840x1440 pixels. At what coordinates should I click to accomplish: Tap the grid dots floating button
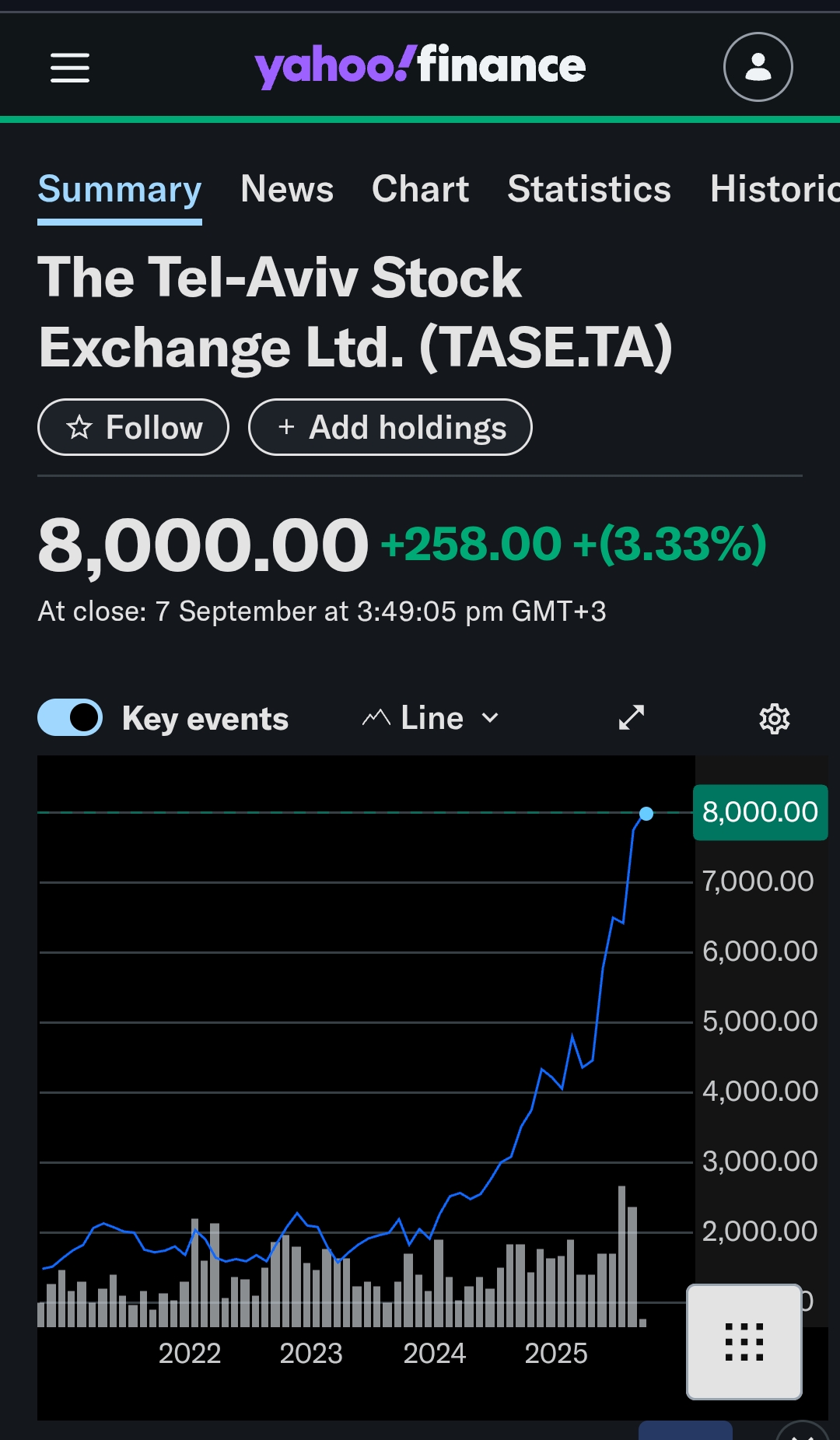pyautogui.click(x=744, y=1342)
